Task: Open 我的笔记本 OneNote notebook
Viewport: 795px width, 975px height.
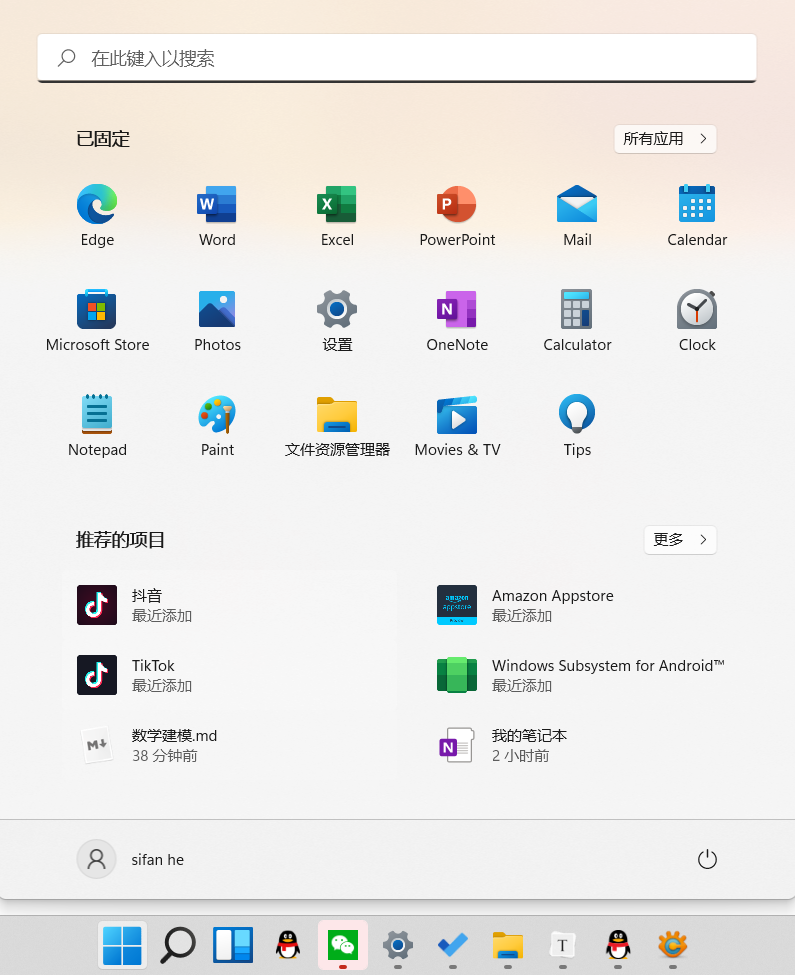Action: 529,745
